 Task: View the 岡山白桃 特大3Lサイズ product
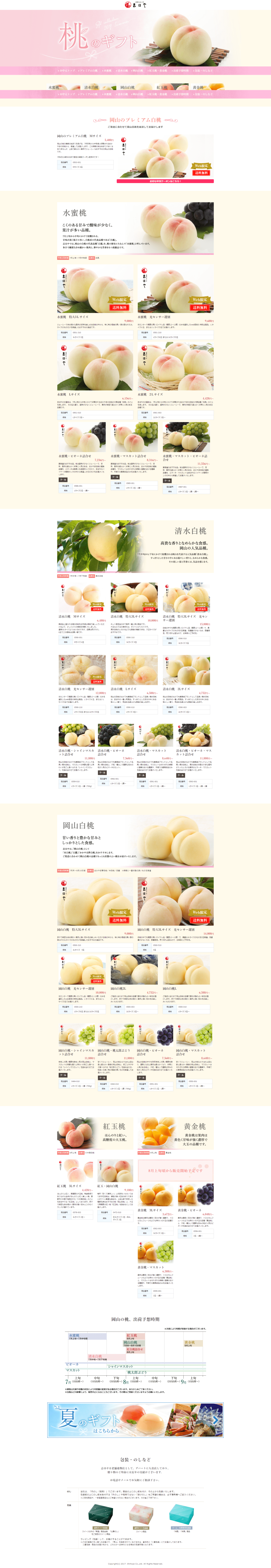pos(95,901)
